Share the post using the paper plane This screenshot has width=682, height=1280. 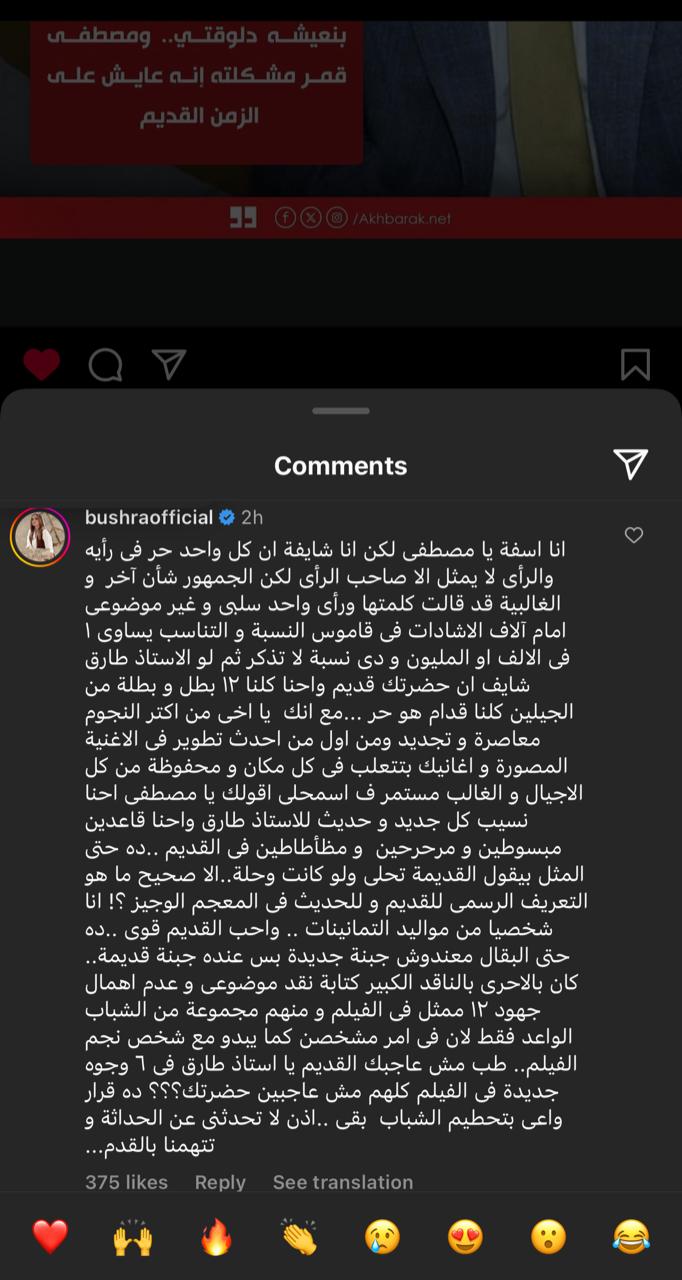coord(169,364)
